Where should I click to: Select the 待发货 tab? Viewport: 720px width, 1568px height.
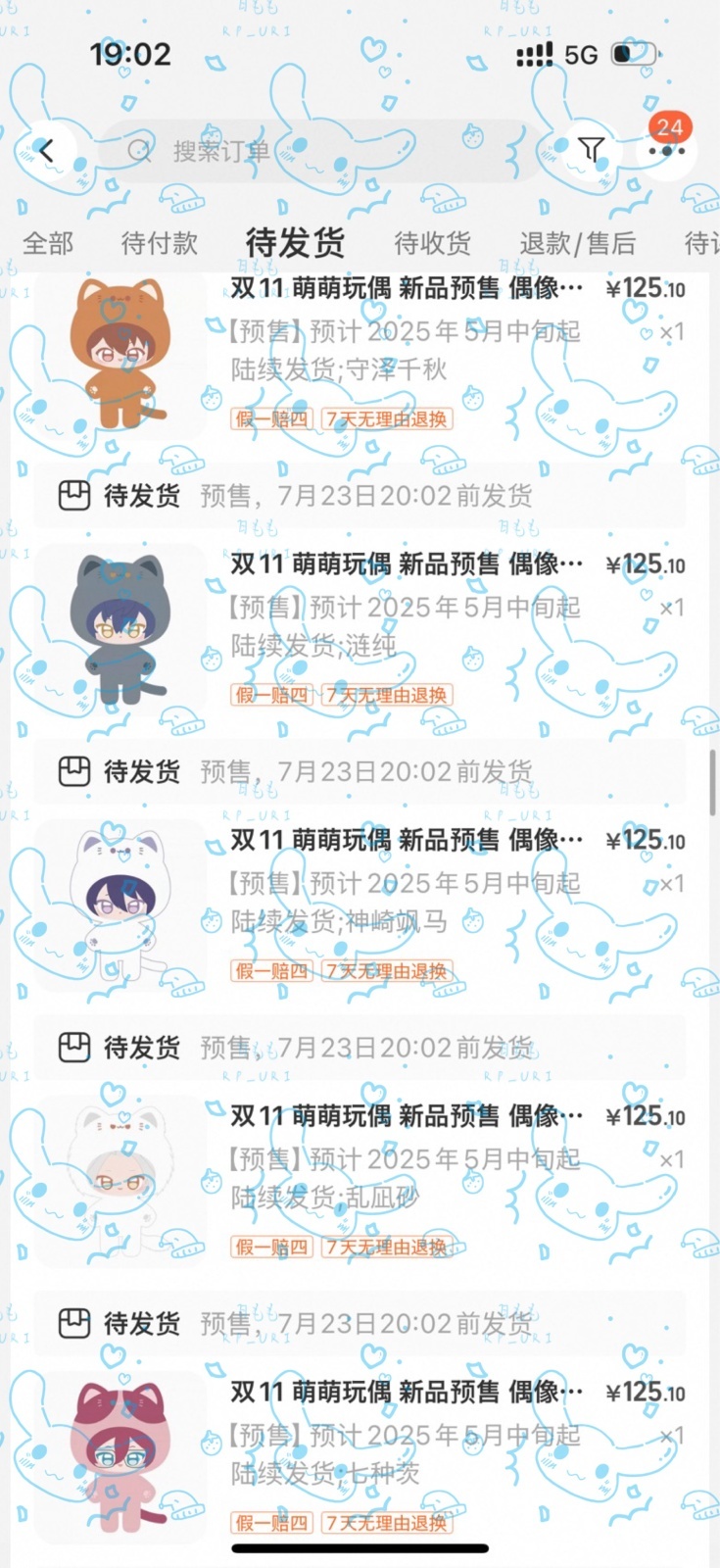pos(295,242)
